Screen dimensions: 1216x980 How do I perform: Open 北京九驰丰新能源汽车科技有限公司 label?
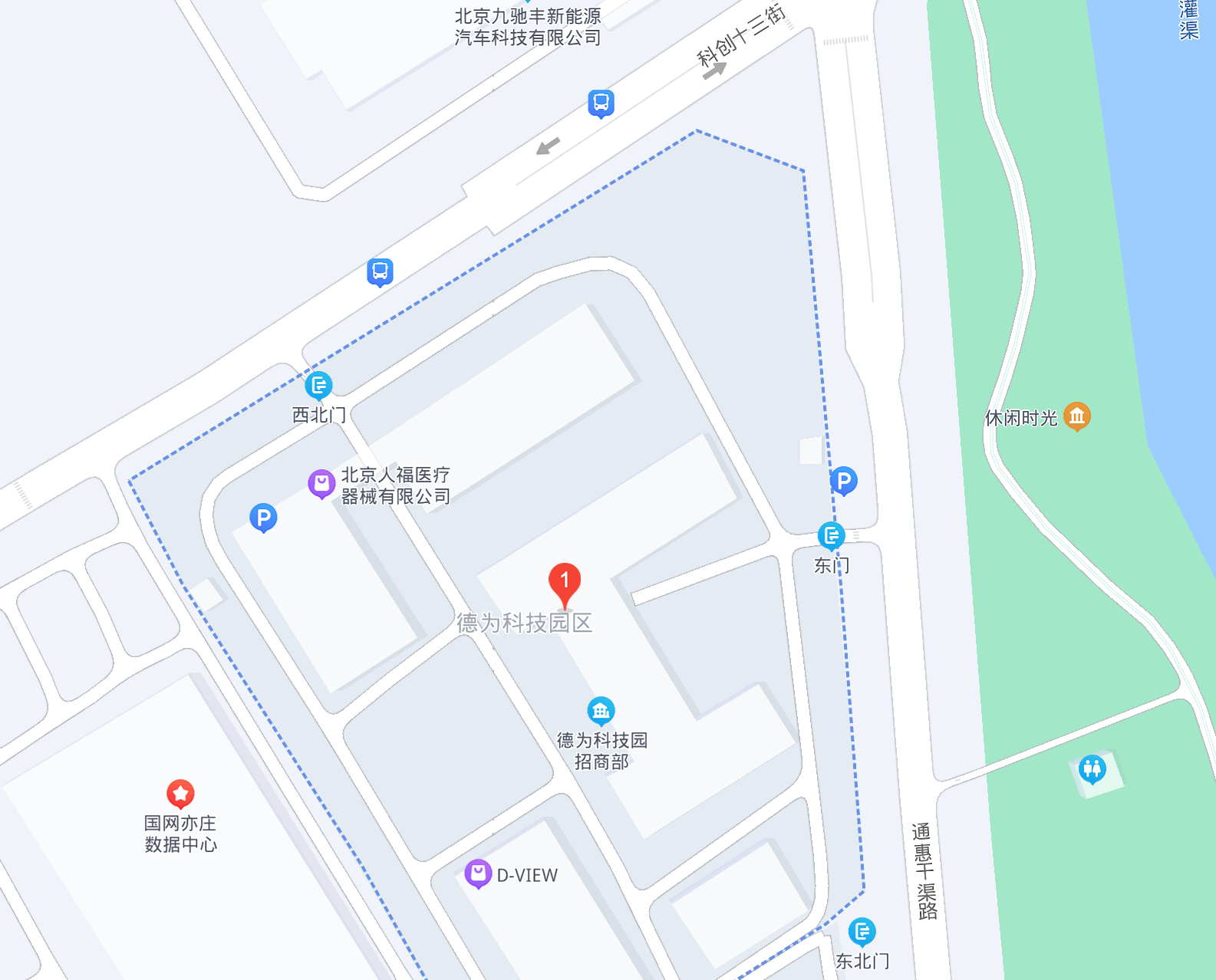click(528, 27)
